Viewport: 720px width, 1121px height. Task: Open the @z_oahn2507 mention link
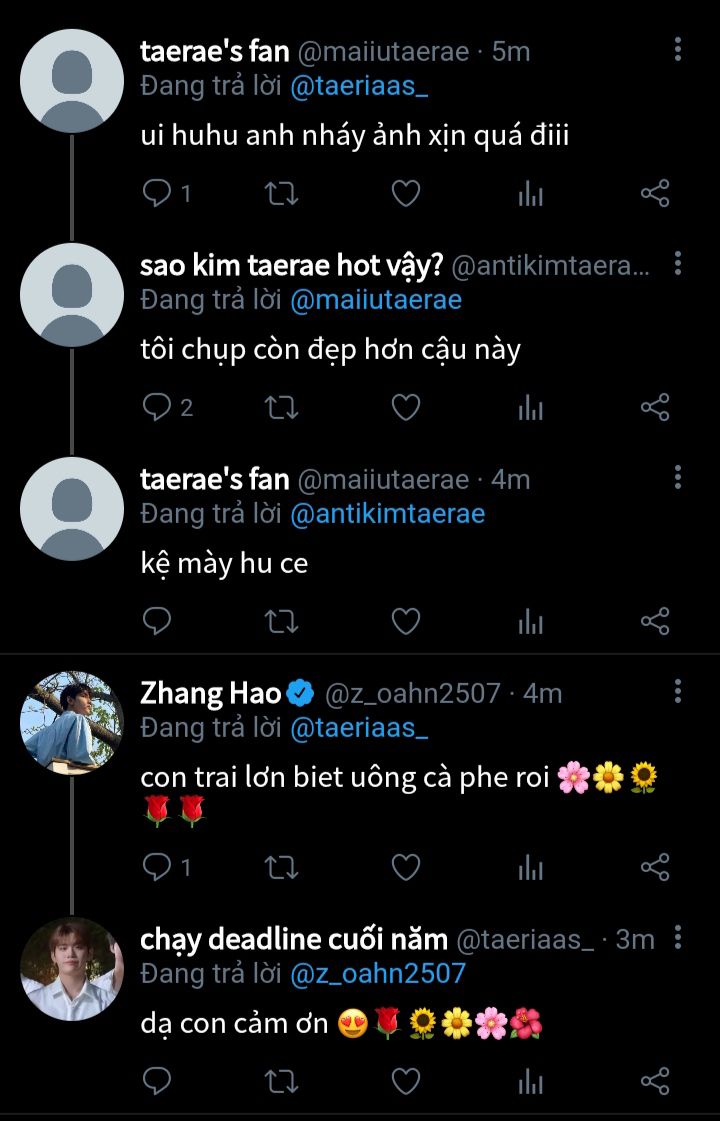pos(378,972)
